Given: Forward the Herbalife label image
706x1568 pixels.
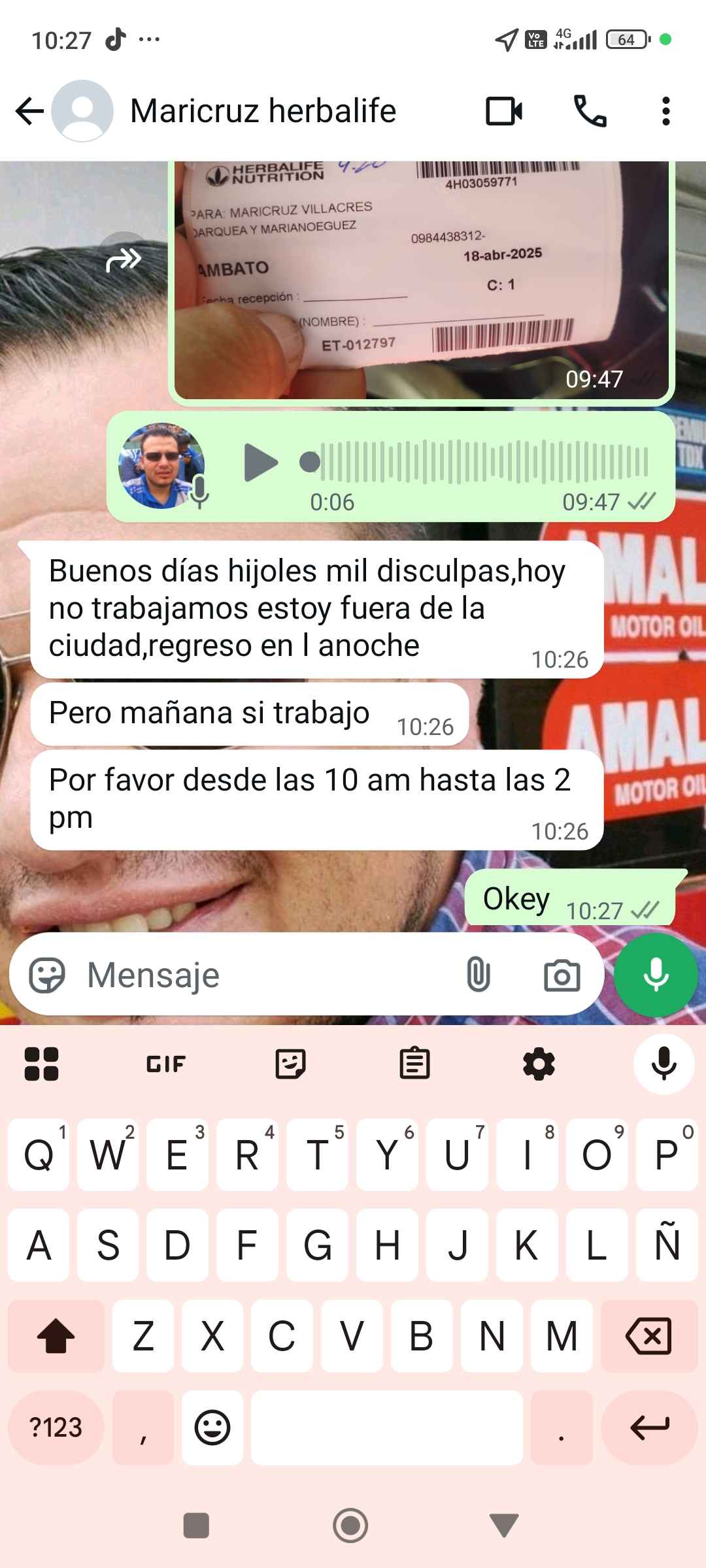Looking at the screenshot, I should click(x=124, y=260).
